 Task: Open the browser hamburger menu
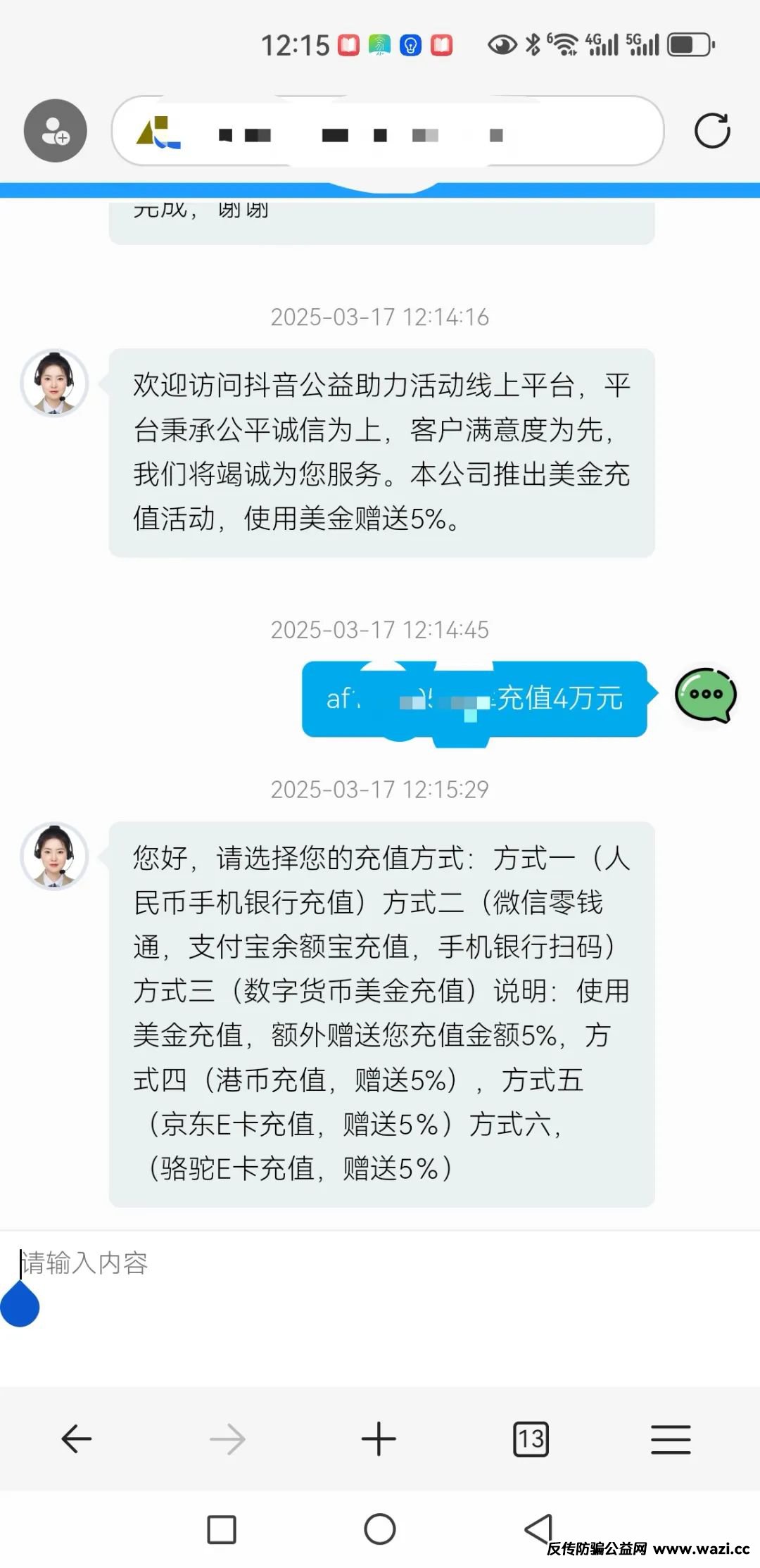pyautogui.click(x=671, y=1439)
